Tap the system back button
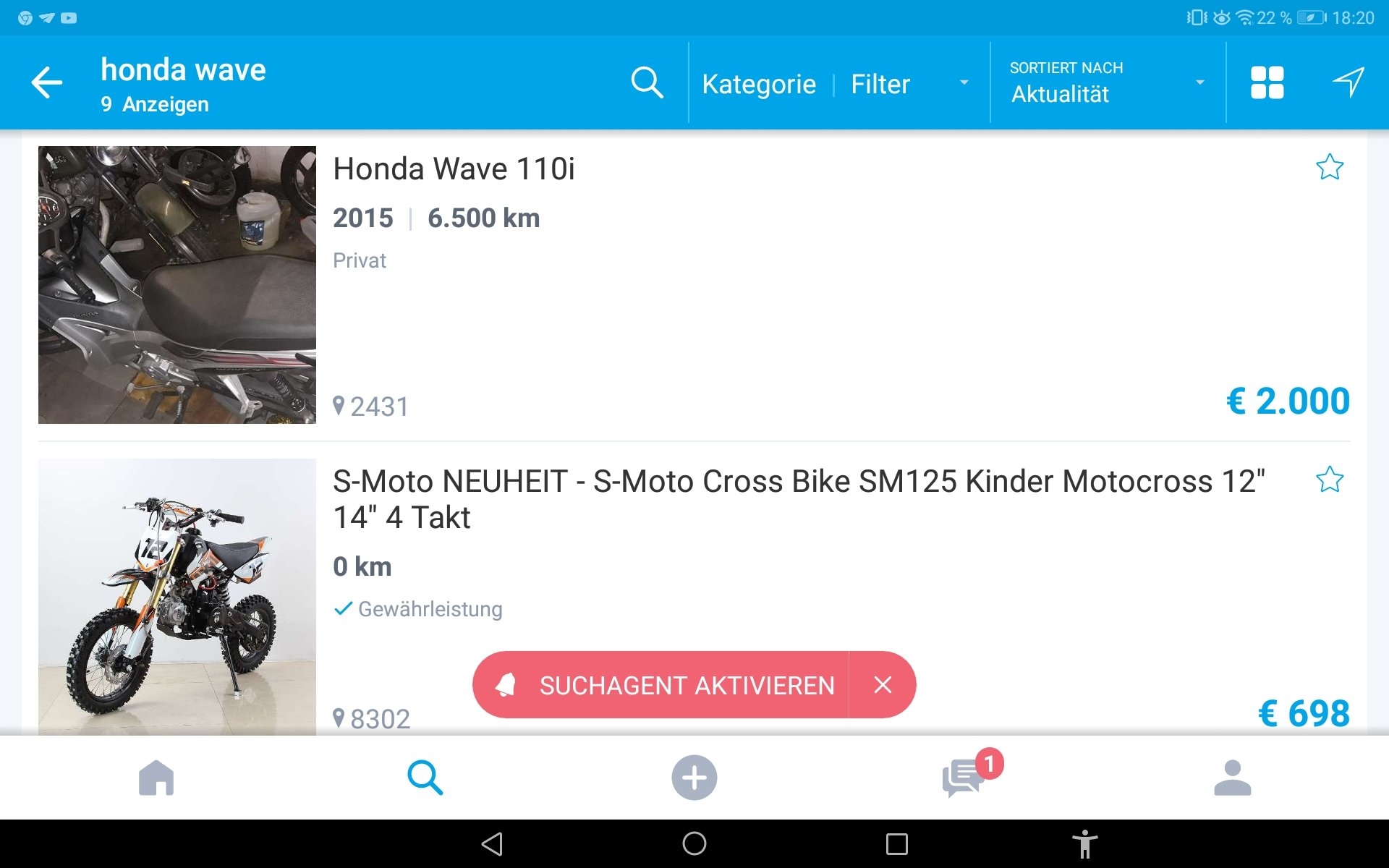Screen dimensions: 1389x868 (x=492, y=843)
